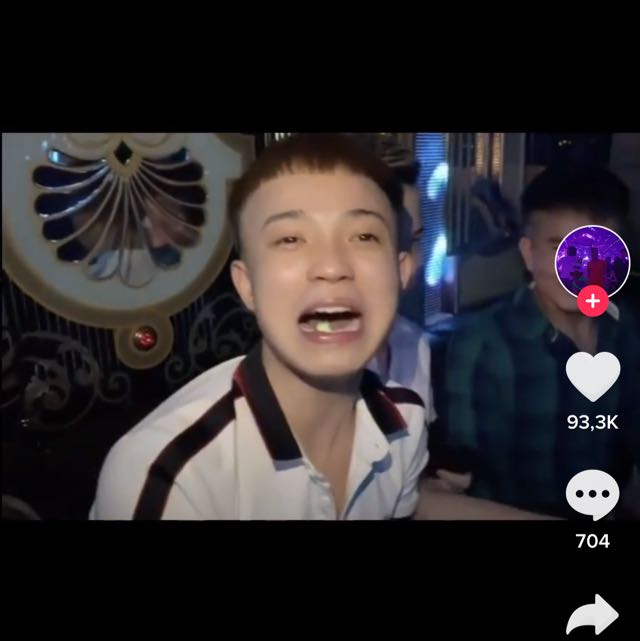Follow the creator with the plus badge
Image resolution: width=640 pixels, height=641 pixels.
point(593,300)
